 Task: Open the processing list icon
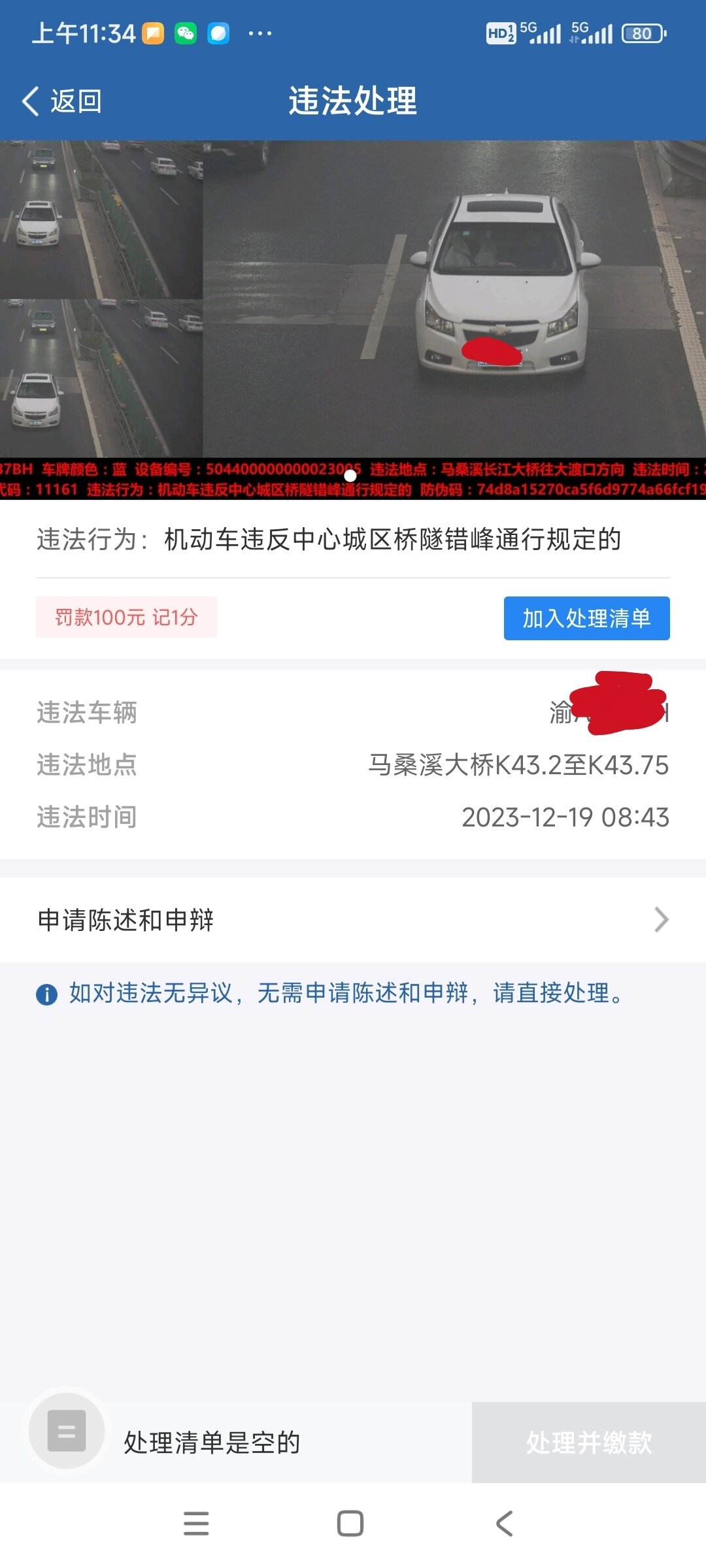click(67, 1431)
